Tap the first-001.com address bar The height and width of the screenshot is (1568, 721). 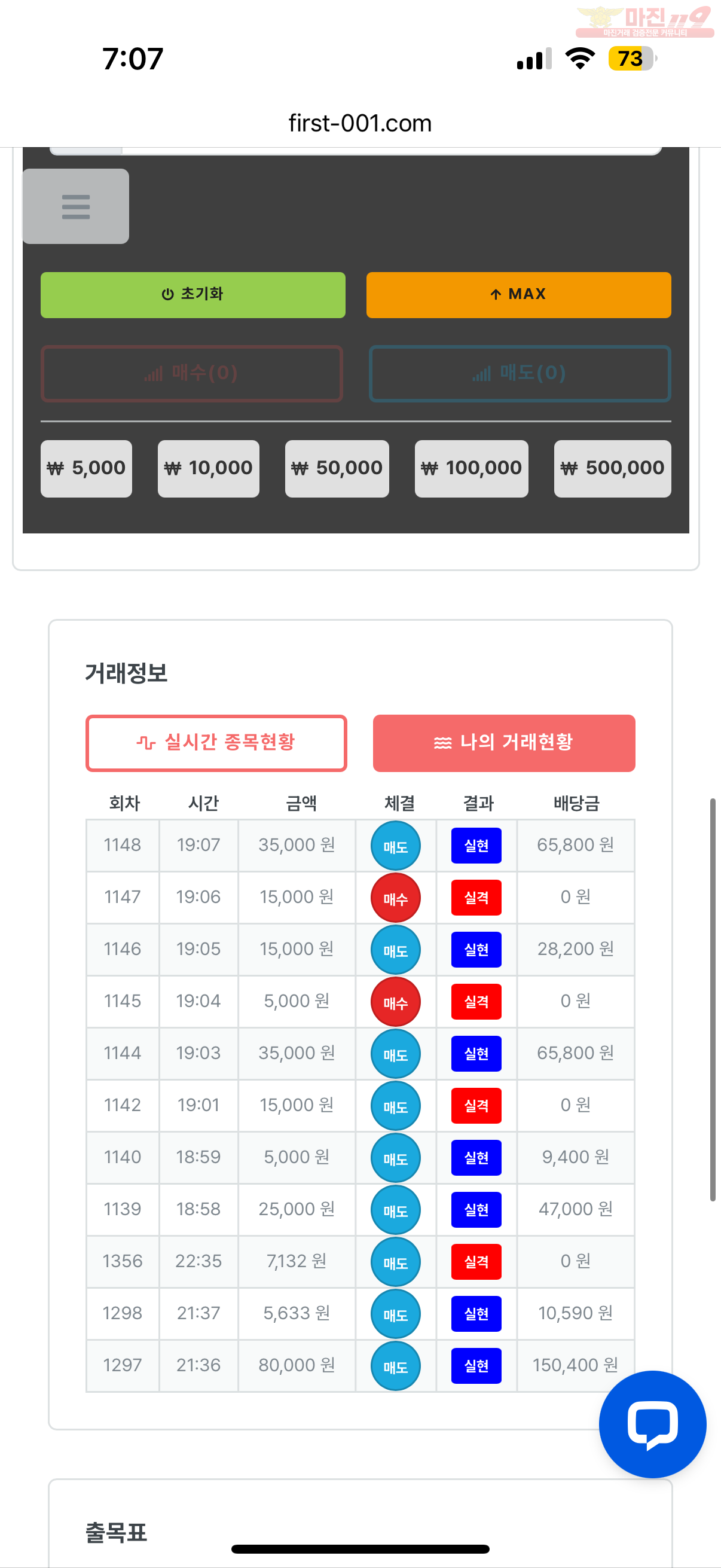[360, 123]
